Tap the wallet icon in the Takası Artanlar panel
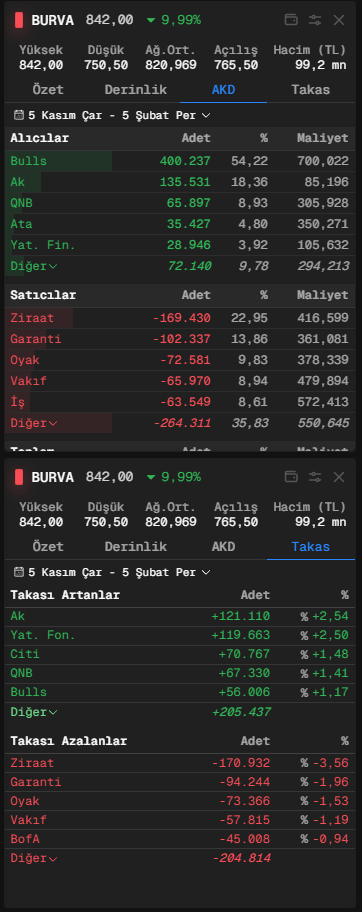362x912 pixels. click(291, 477)
